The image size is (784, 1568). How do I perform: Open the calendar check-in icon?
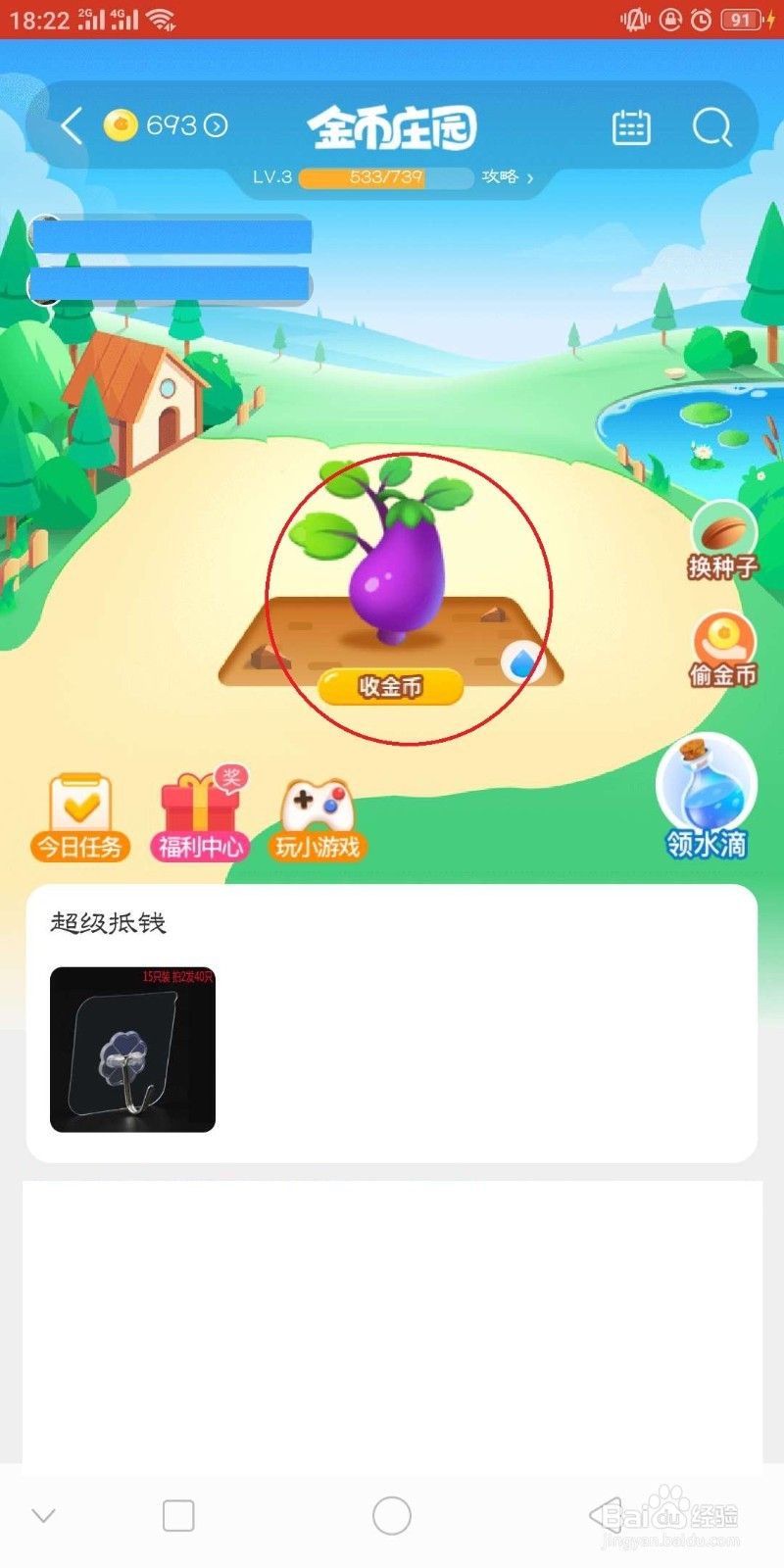(631, 126)
